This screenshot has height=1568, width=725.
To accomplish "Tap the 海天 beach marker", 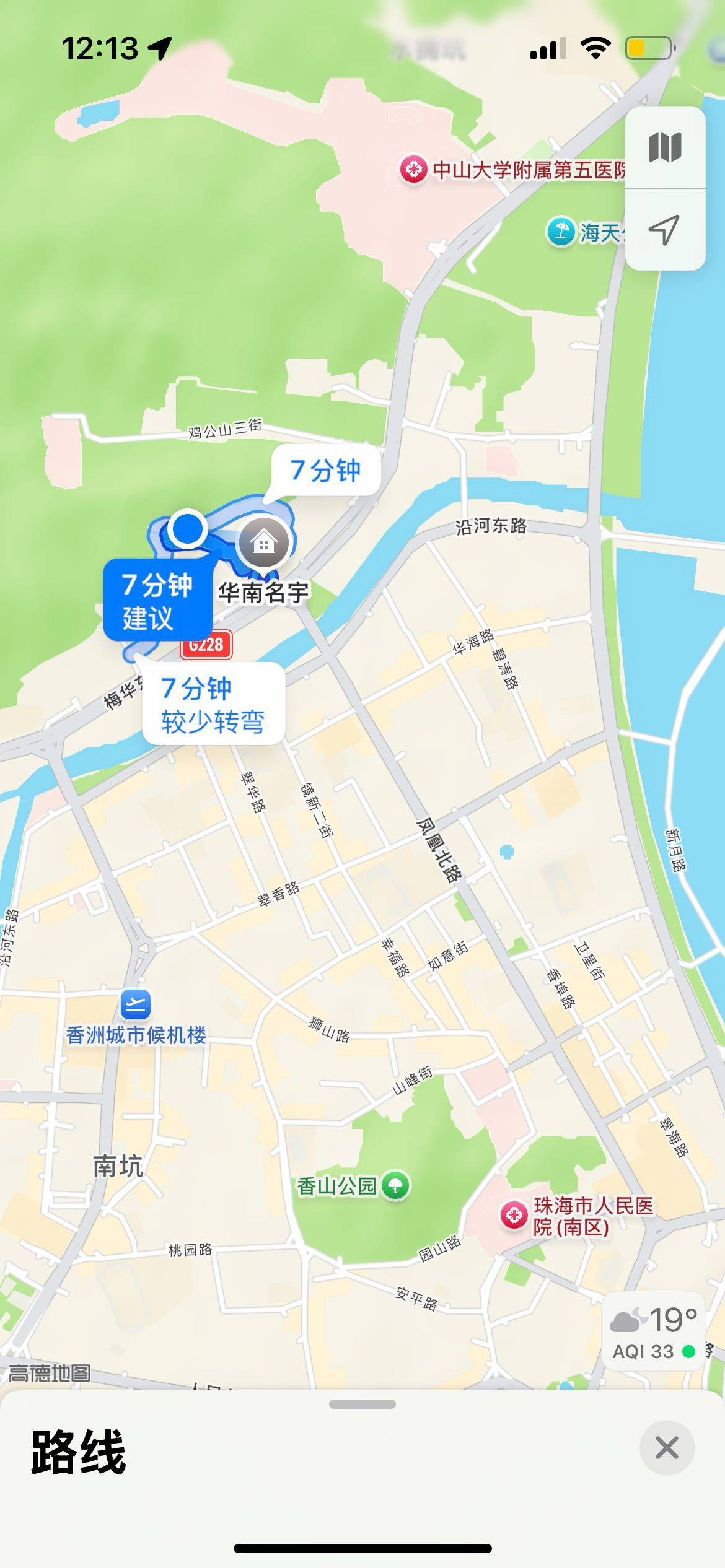I will point(561,233).
